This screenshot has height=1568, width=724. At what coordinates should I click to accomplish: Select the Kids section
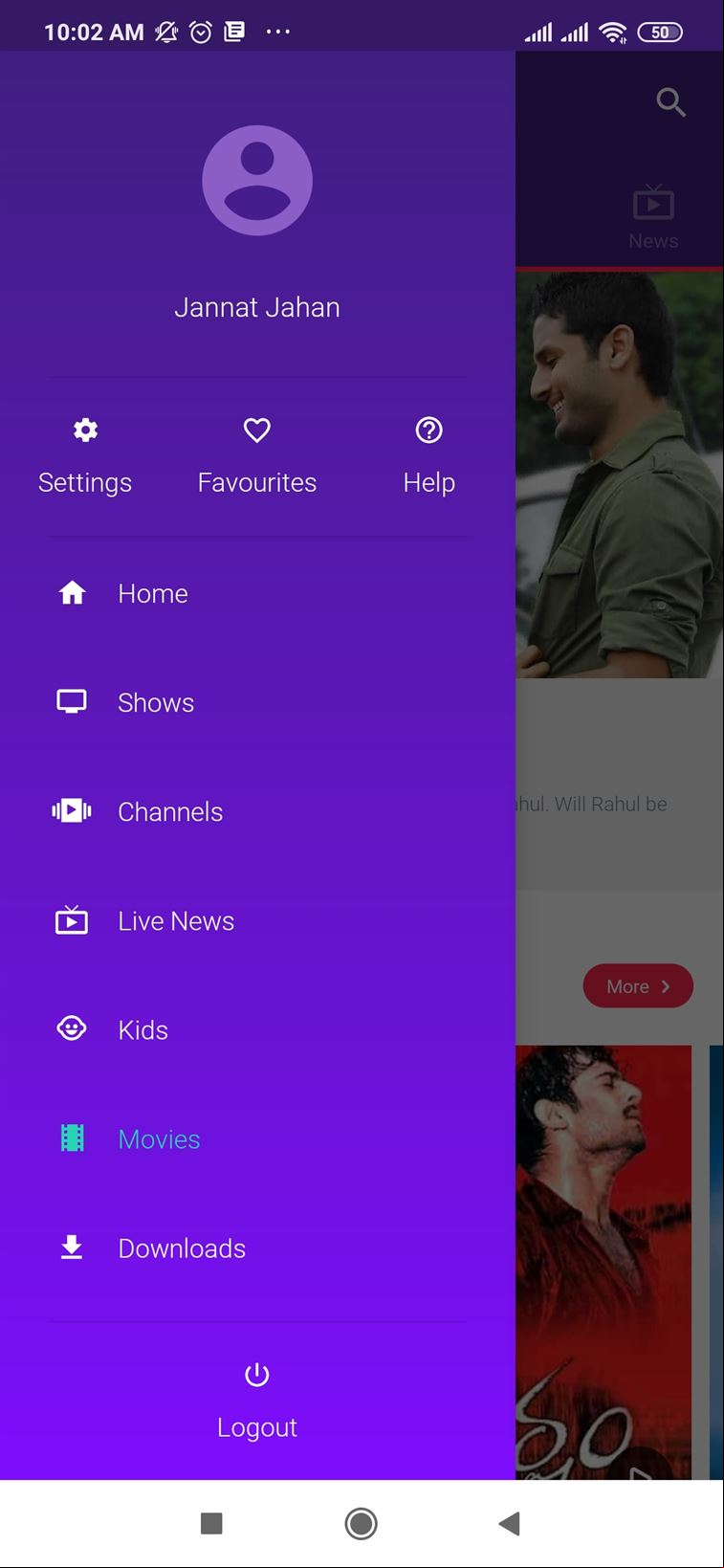(x=257, y=1029)
